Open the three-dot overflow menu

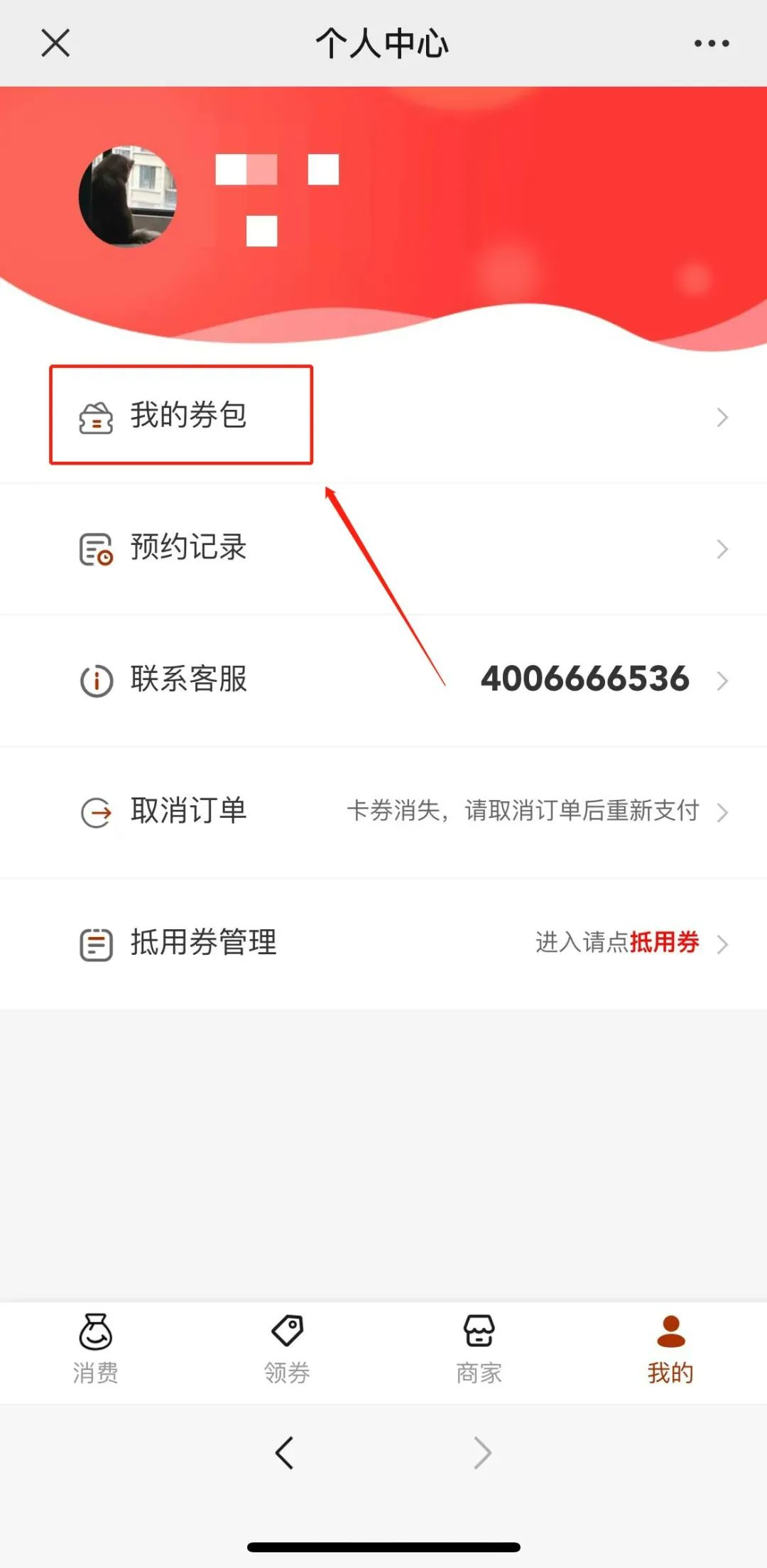pyautogui.click(x=712, y=43)
